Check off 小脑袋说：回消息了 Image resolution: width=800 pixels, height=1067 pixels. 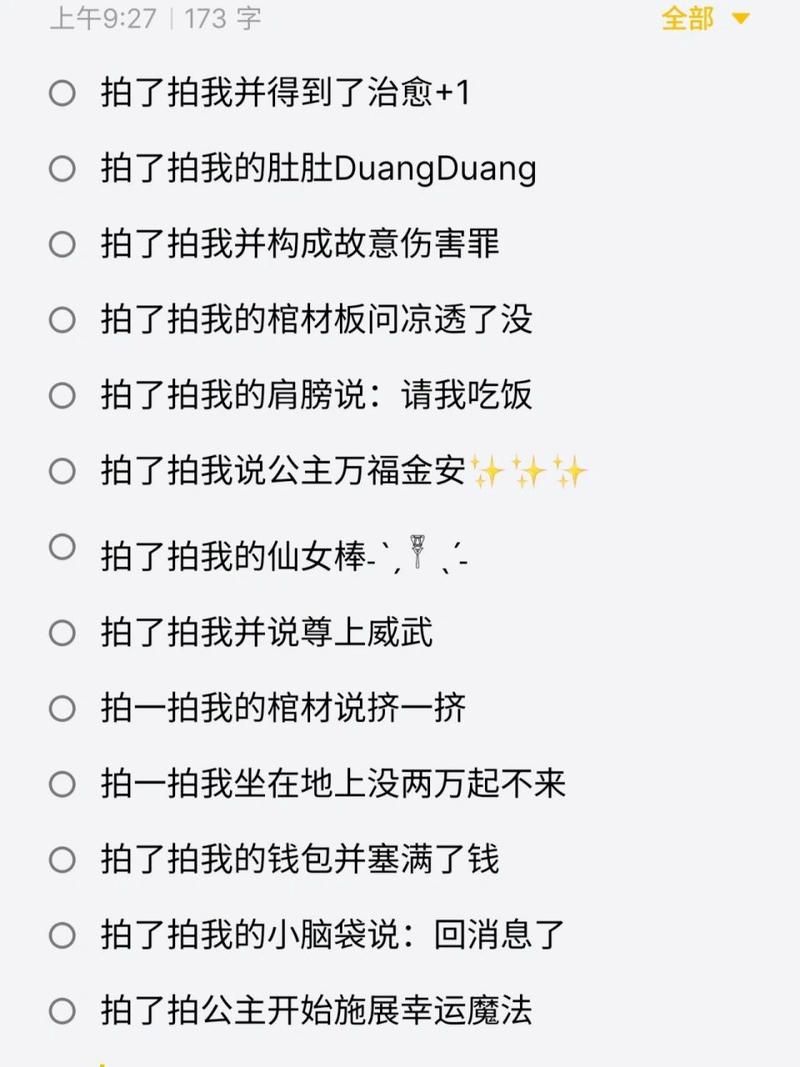pyautogui.click(x=62, y=935)
